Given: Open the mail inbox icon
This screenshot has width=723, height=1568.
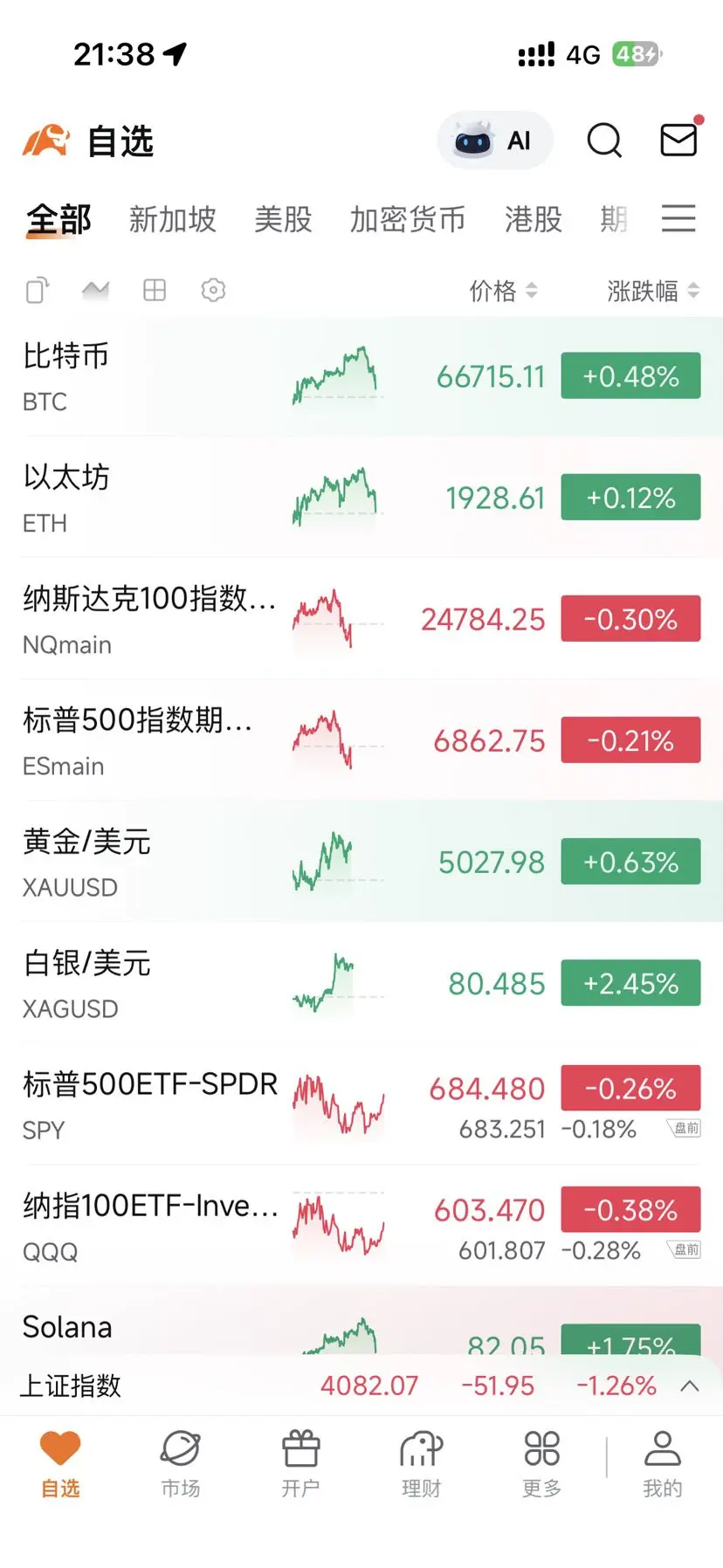Looking at the screenshot, I should coord(678,140).
